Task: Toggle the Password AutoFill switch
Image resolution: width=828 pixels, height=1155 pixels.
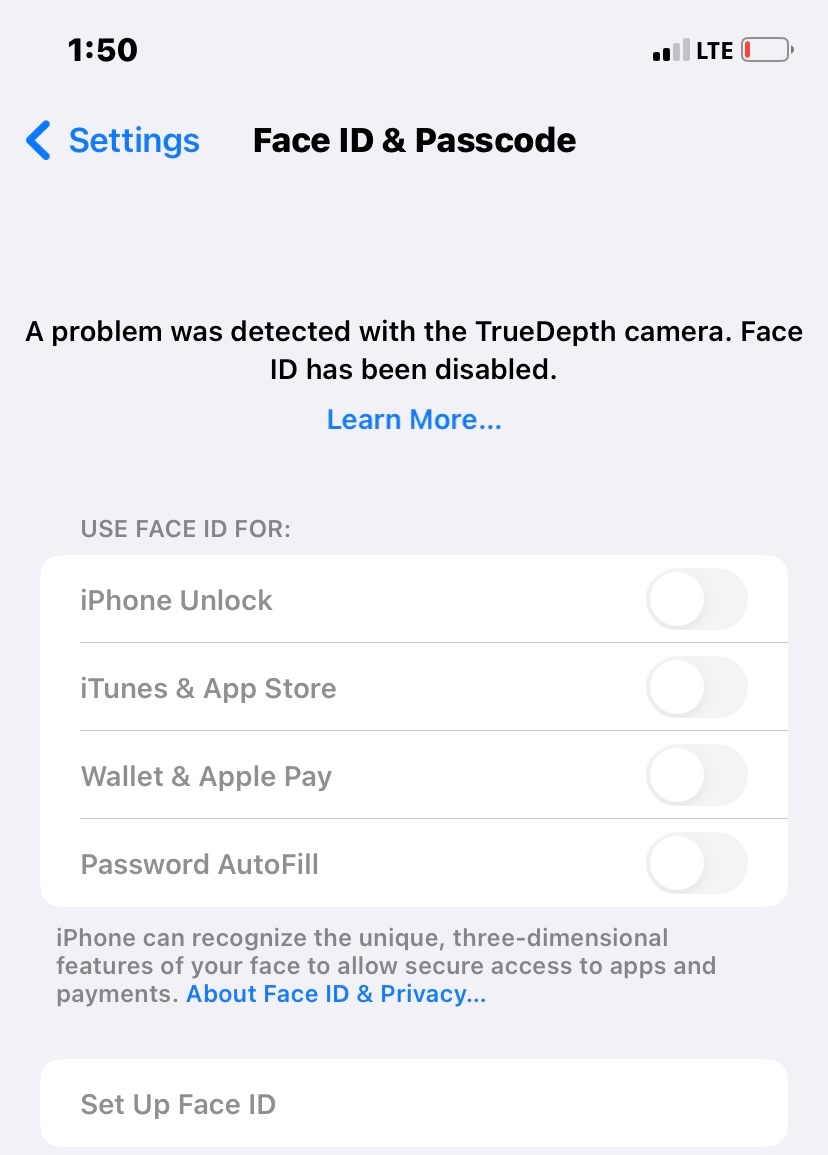Action: pos(697,863)
